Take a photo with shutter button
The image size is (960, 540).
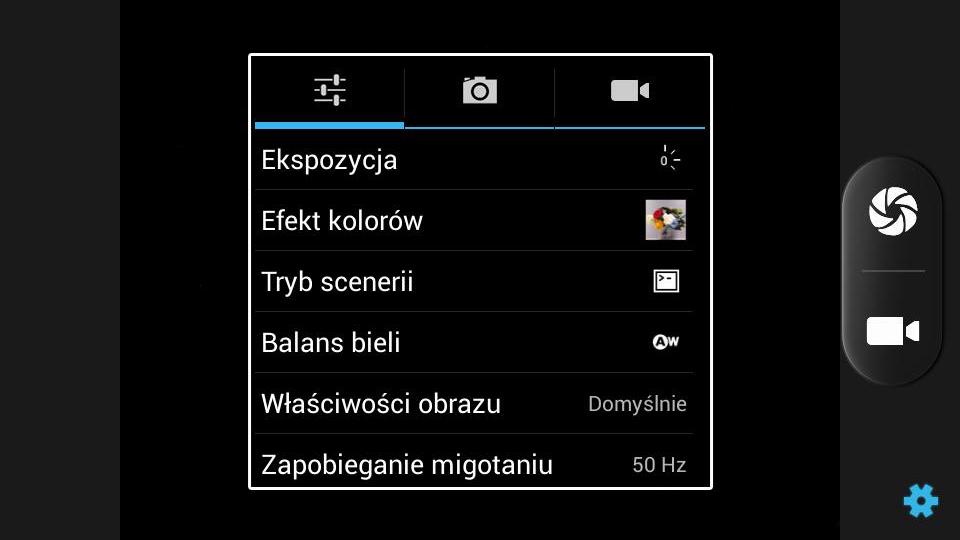tap(893, 211)
